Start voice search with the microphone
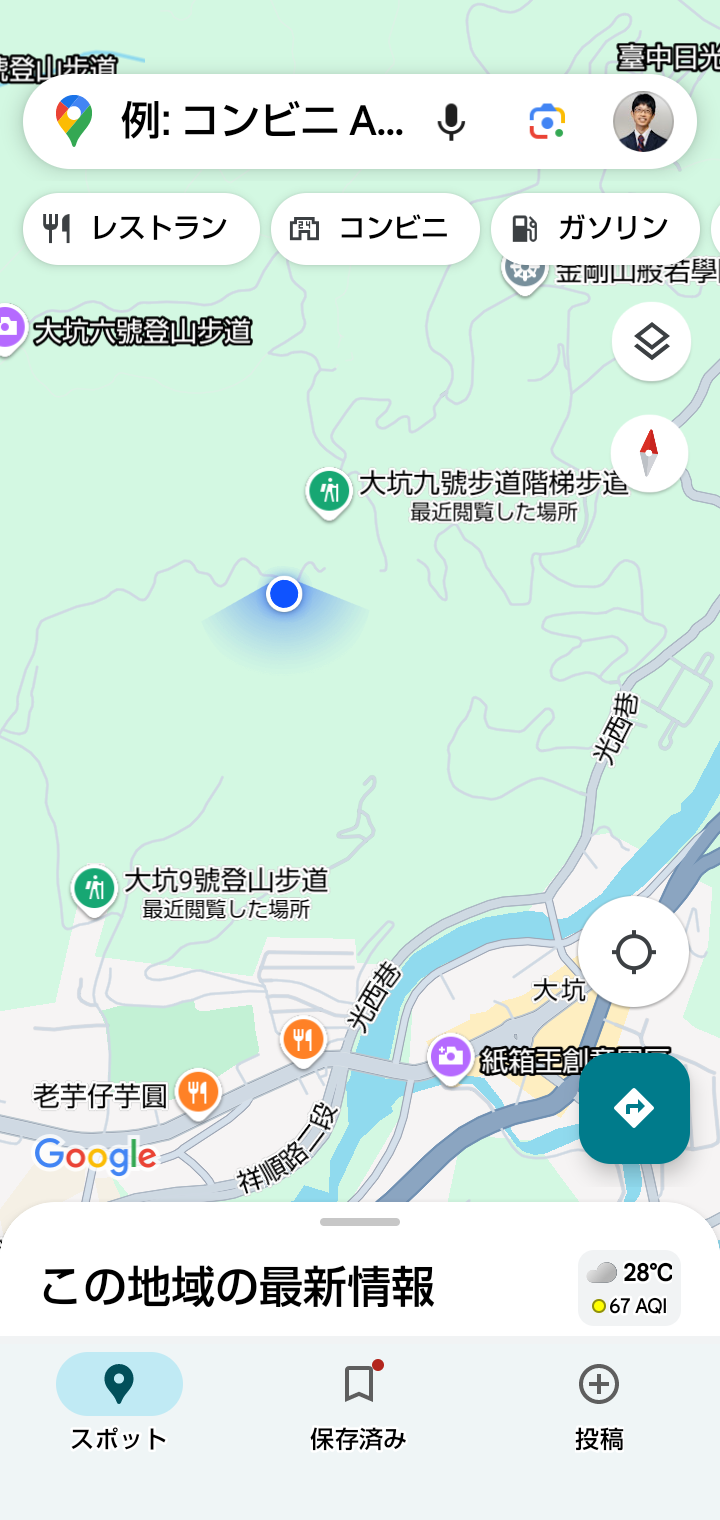The image size is (720, 1520). coord(451,122)
